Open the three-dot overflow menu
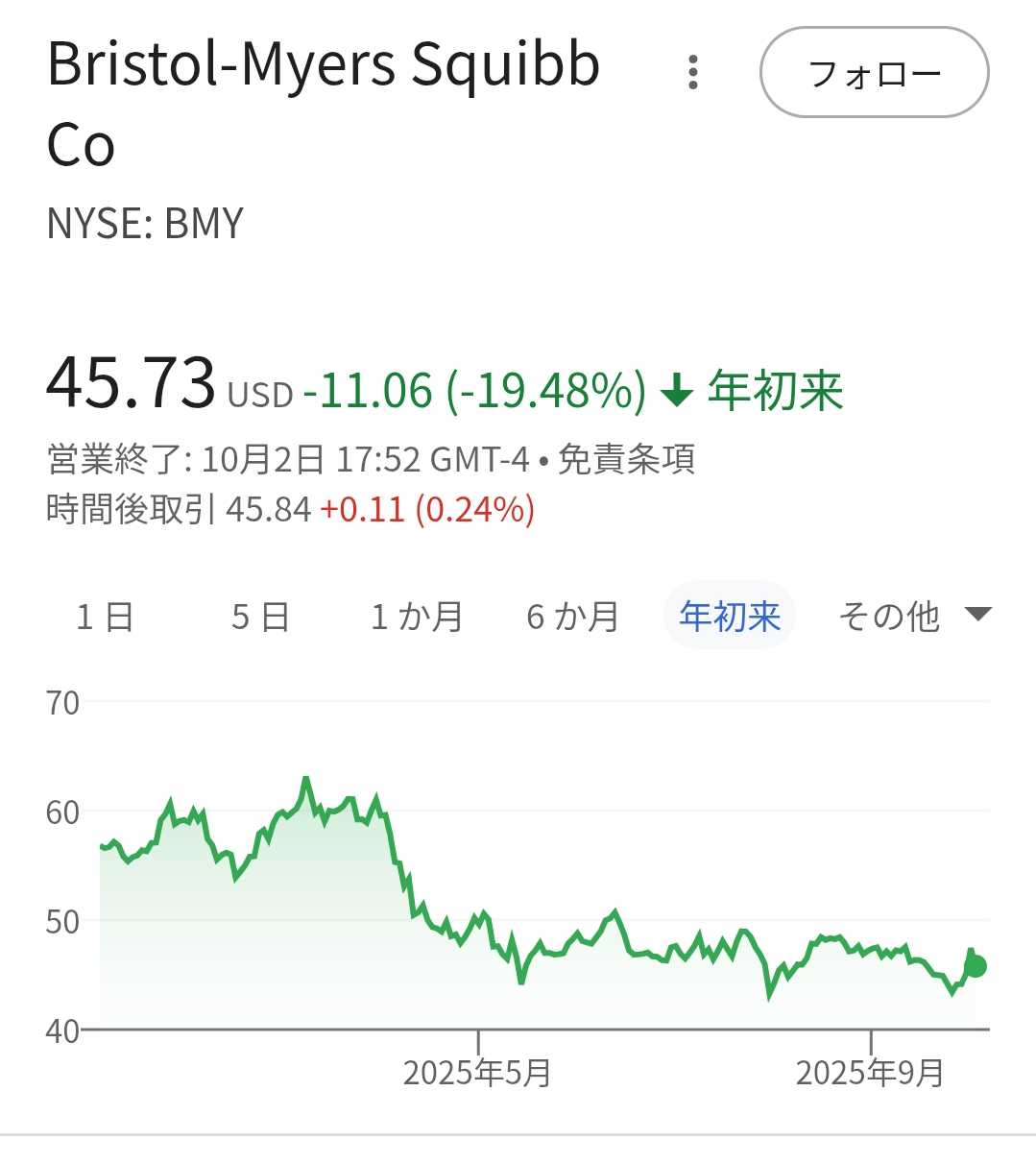The image size is (1036, 1164). tap(692, 73)
